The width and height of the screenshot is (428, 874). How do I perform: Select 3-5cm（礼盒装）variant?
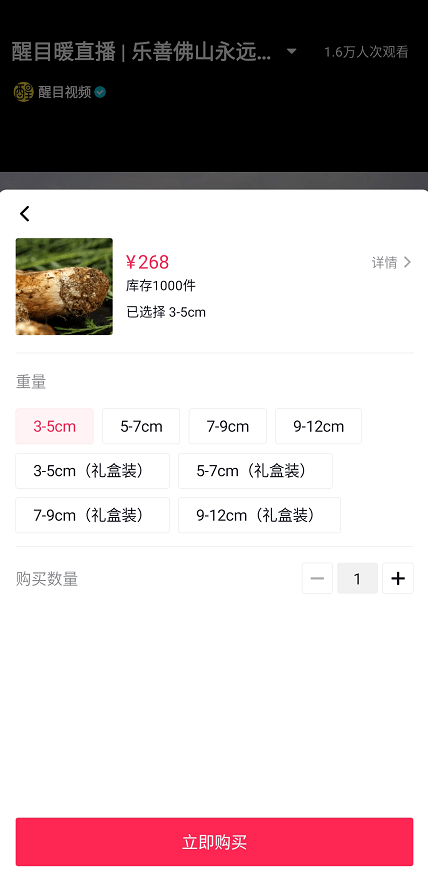[x=93, y=471]
